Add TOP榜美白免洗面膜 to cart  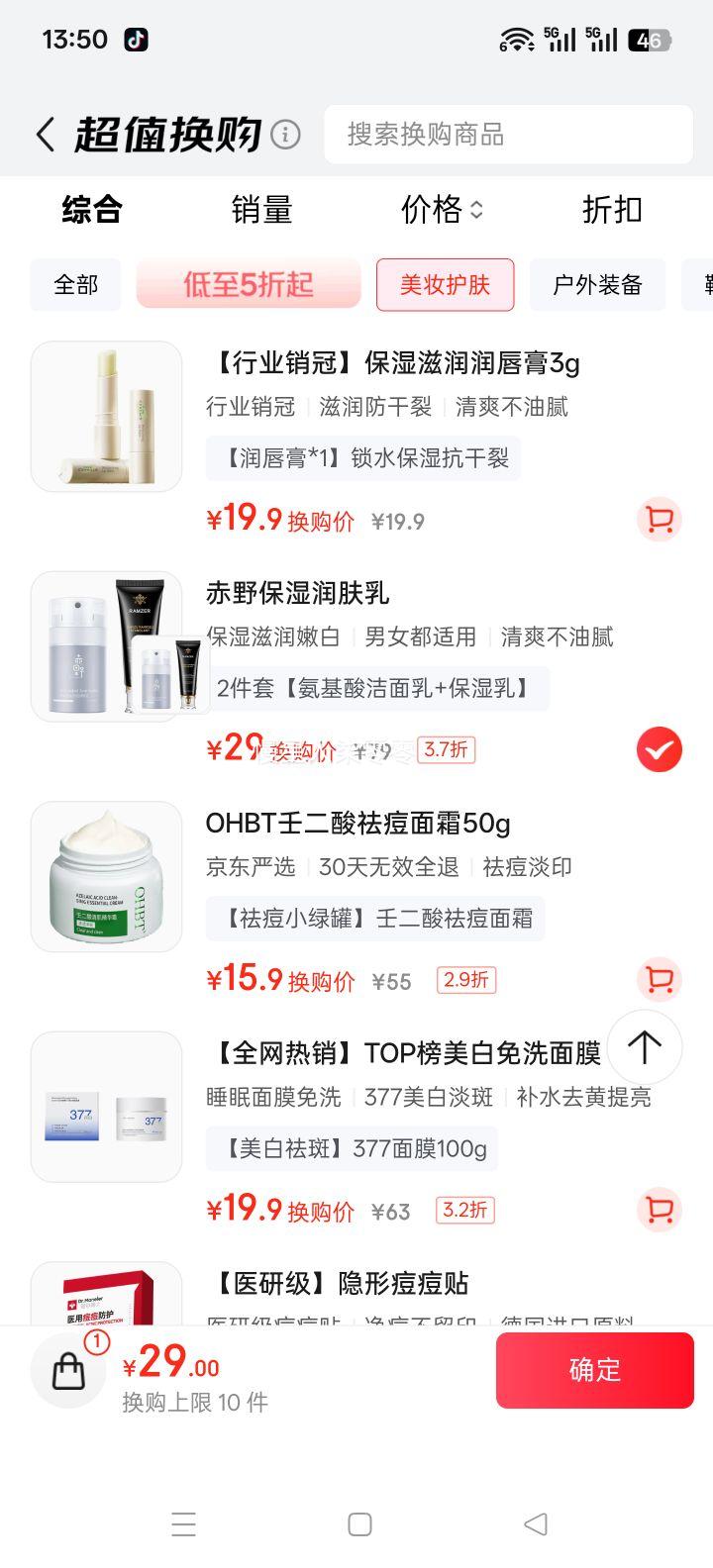tap(659, 1210)
